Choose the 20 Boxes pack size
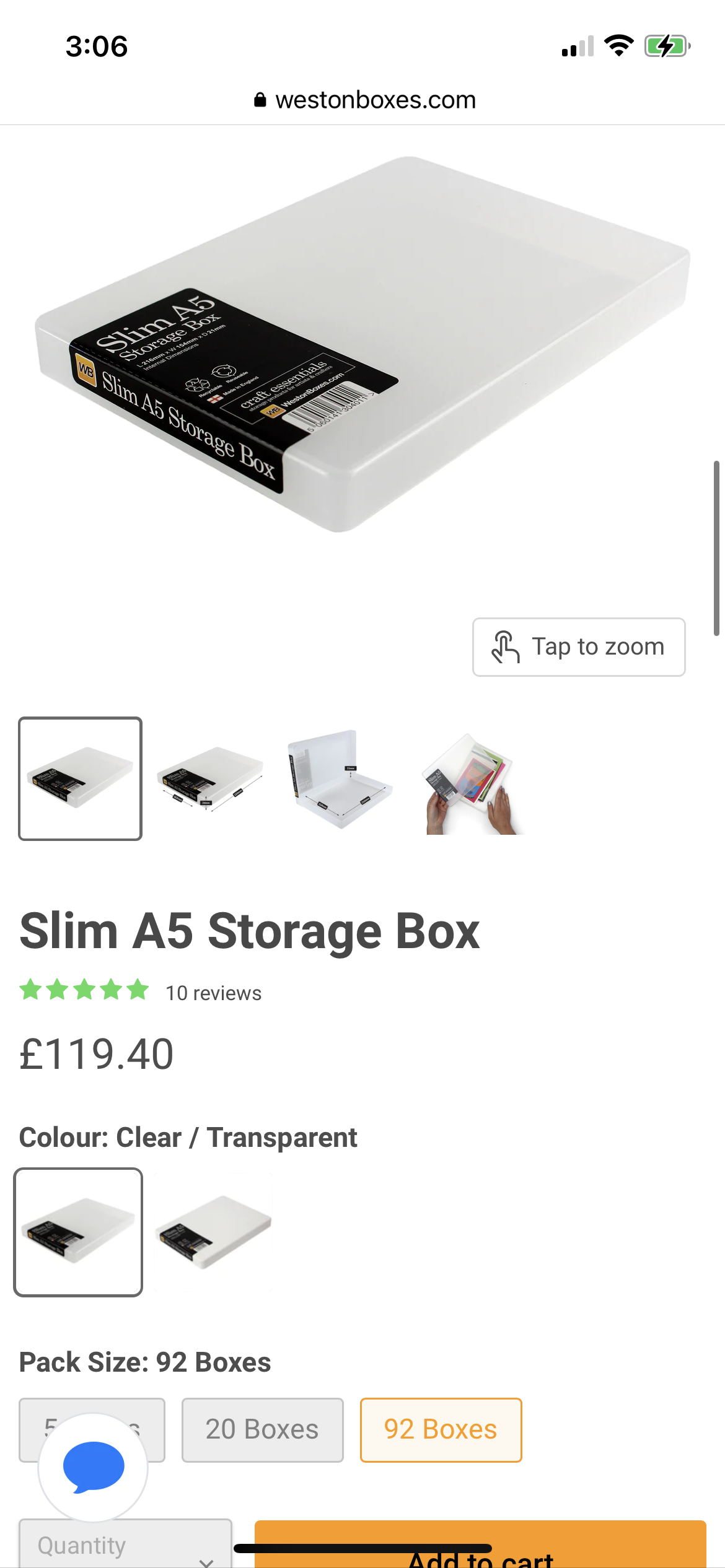This screenshot has width=725, height=1568. pyautogui.click(x=262, y=1430)
